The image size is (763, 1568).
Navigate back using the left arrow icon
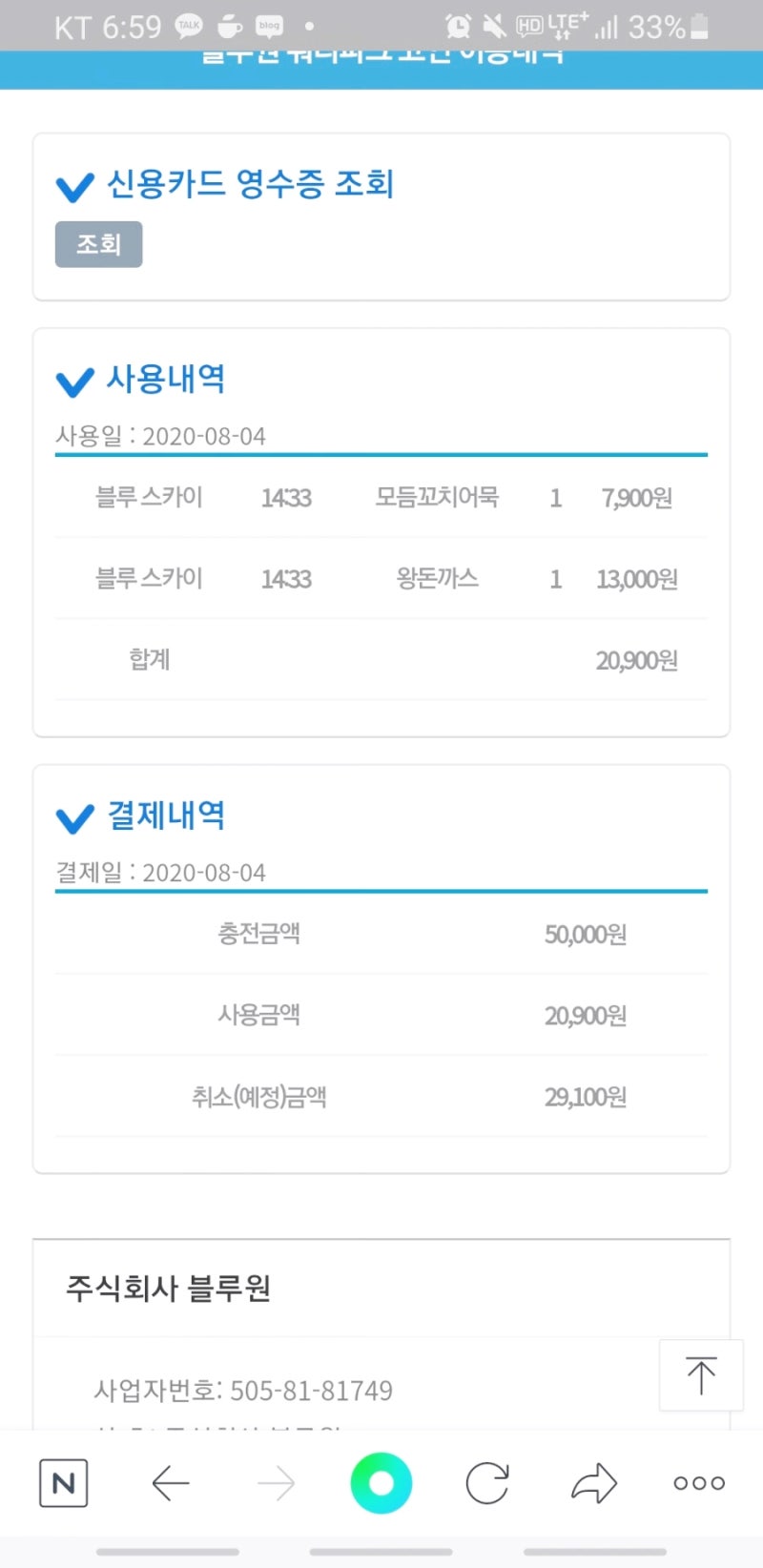pos(170,1482)
